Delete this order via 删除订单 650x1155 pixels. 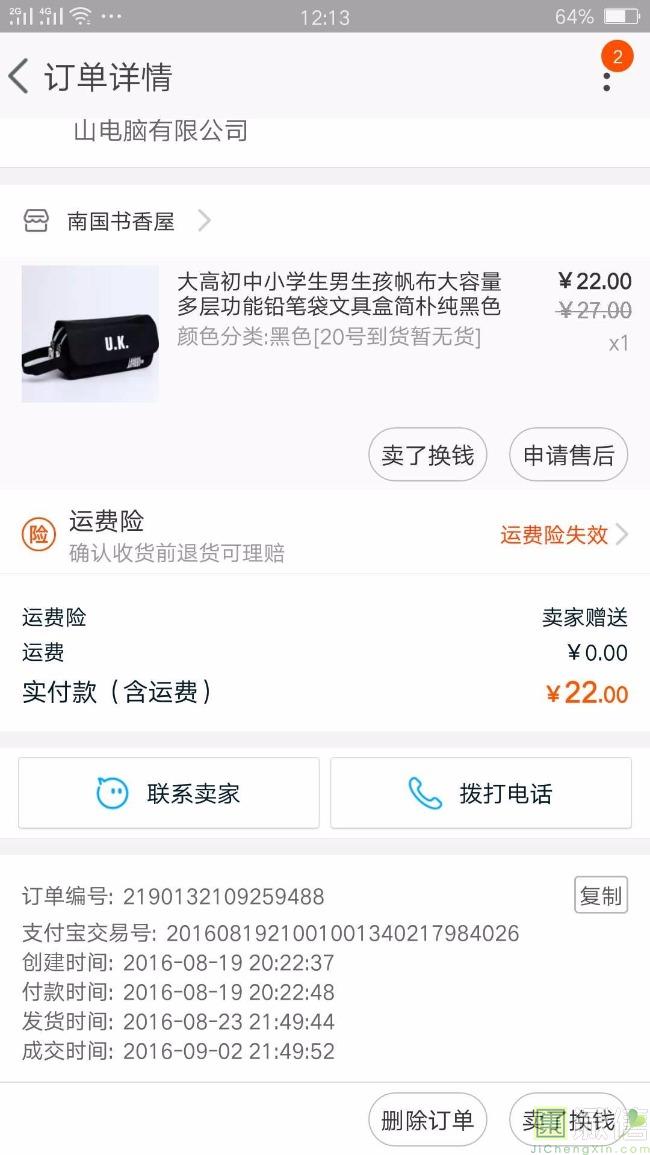tap(428, 1120)
